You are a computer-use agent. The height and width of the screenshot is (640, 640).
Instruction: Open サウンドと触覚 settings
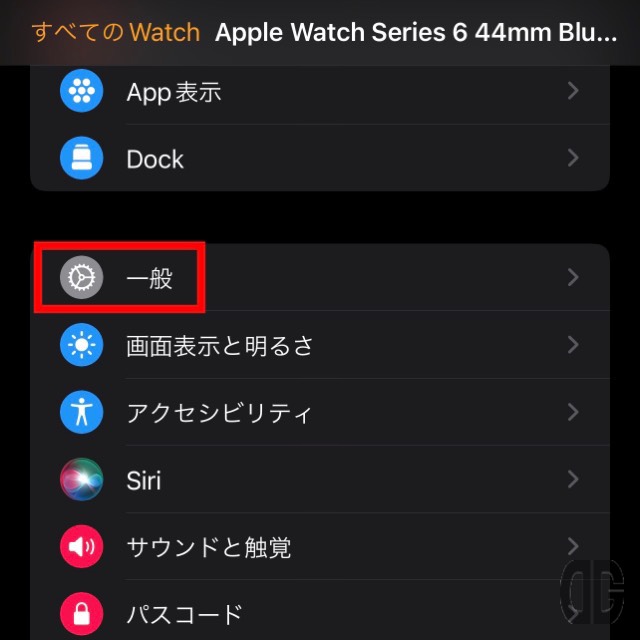pos(320,547)
